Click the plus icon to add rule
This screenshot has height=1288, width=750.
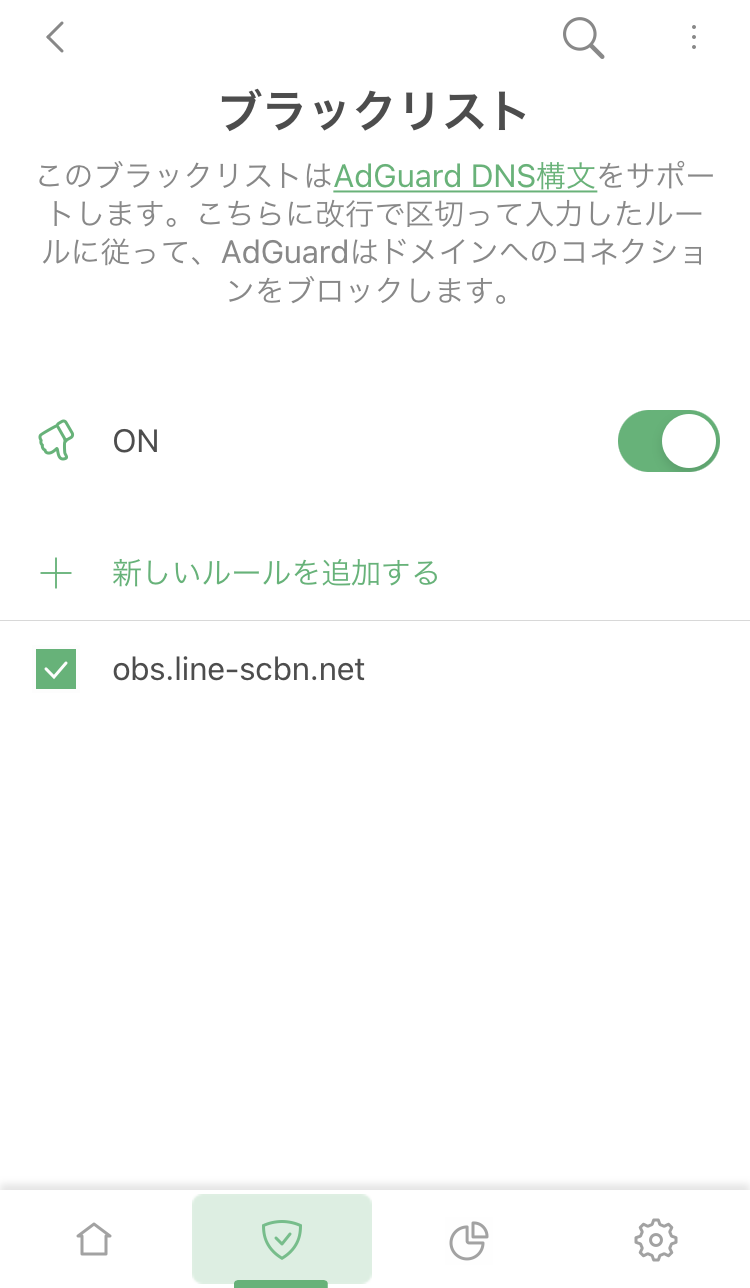coord(57,573)
